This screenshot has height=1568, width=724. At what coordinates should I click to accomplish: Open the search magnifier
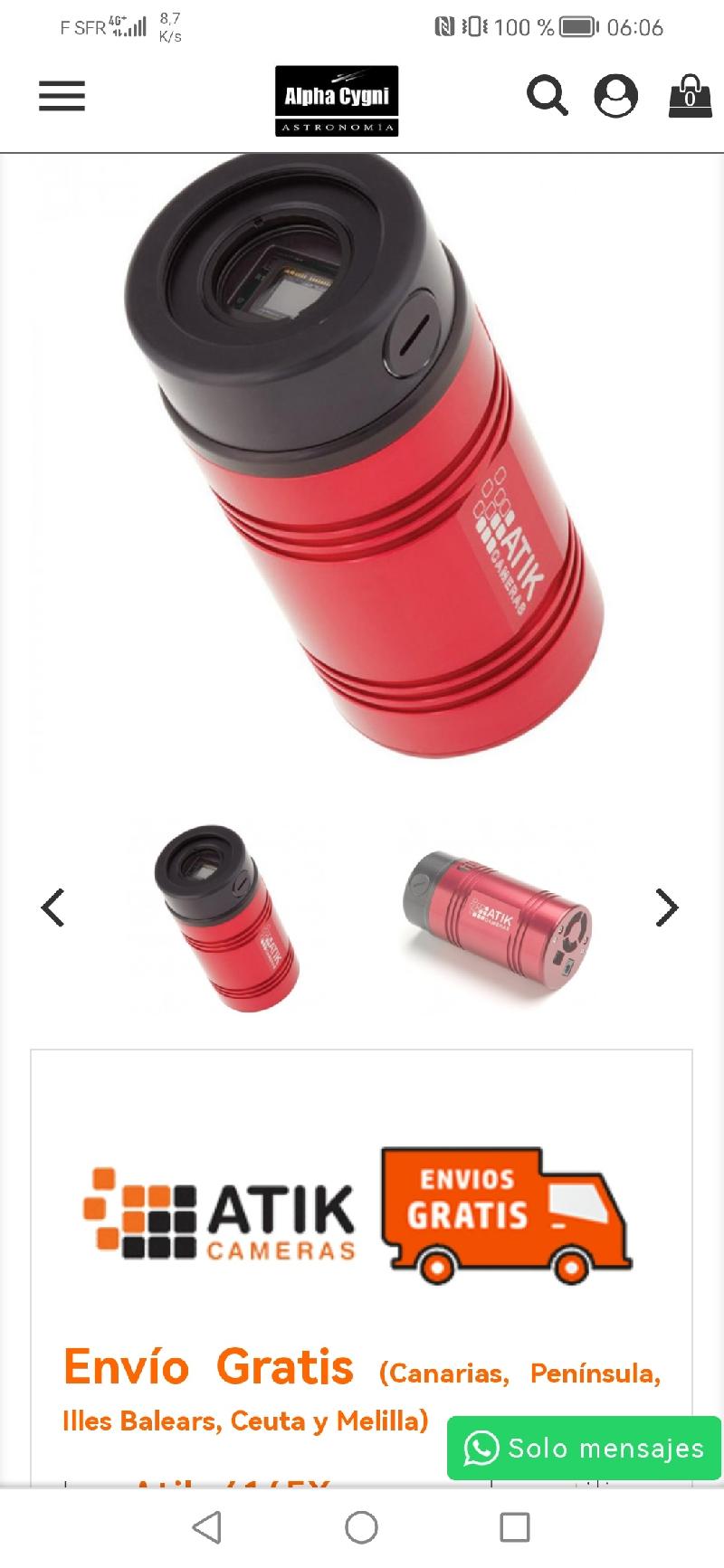(547, 96)
